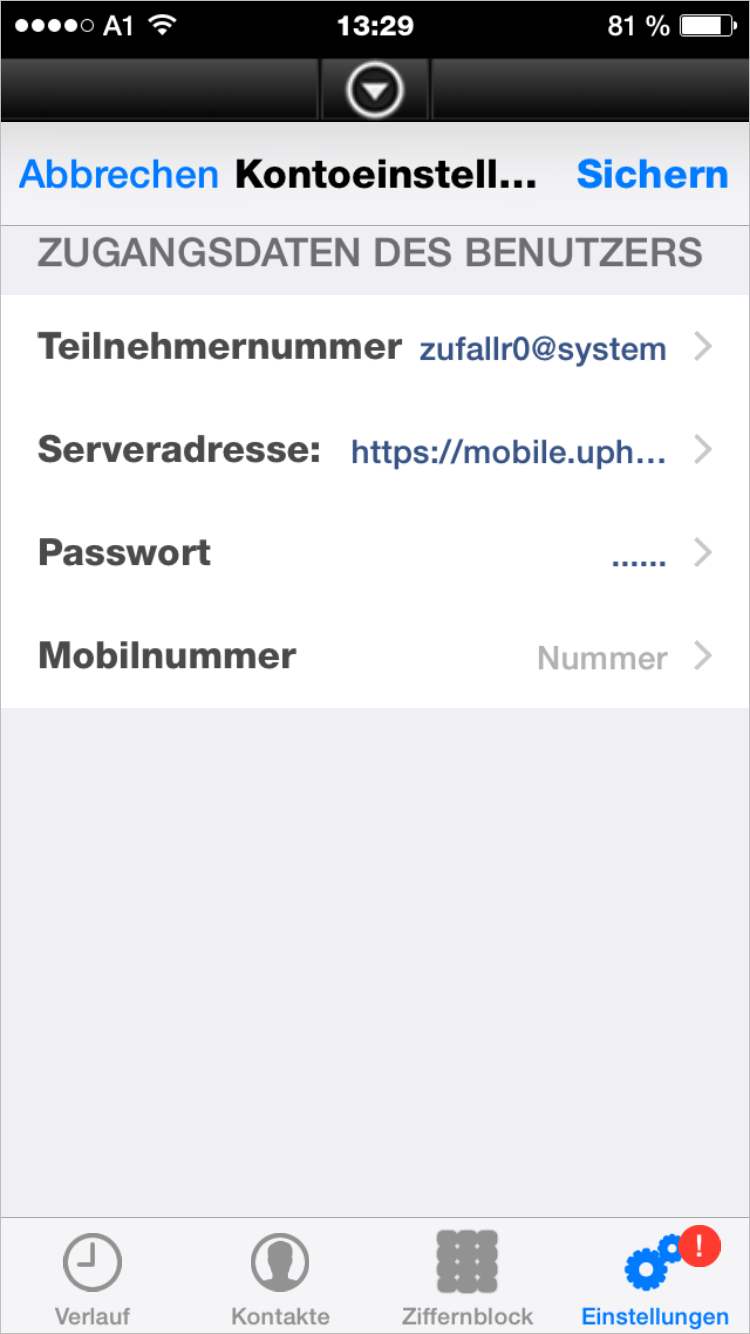The image size is (750, 1334).
Task: Open the Ziffernblock tab
Action: point(468,1277)
